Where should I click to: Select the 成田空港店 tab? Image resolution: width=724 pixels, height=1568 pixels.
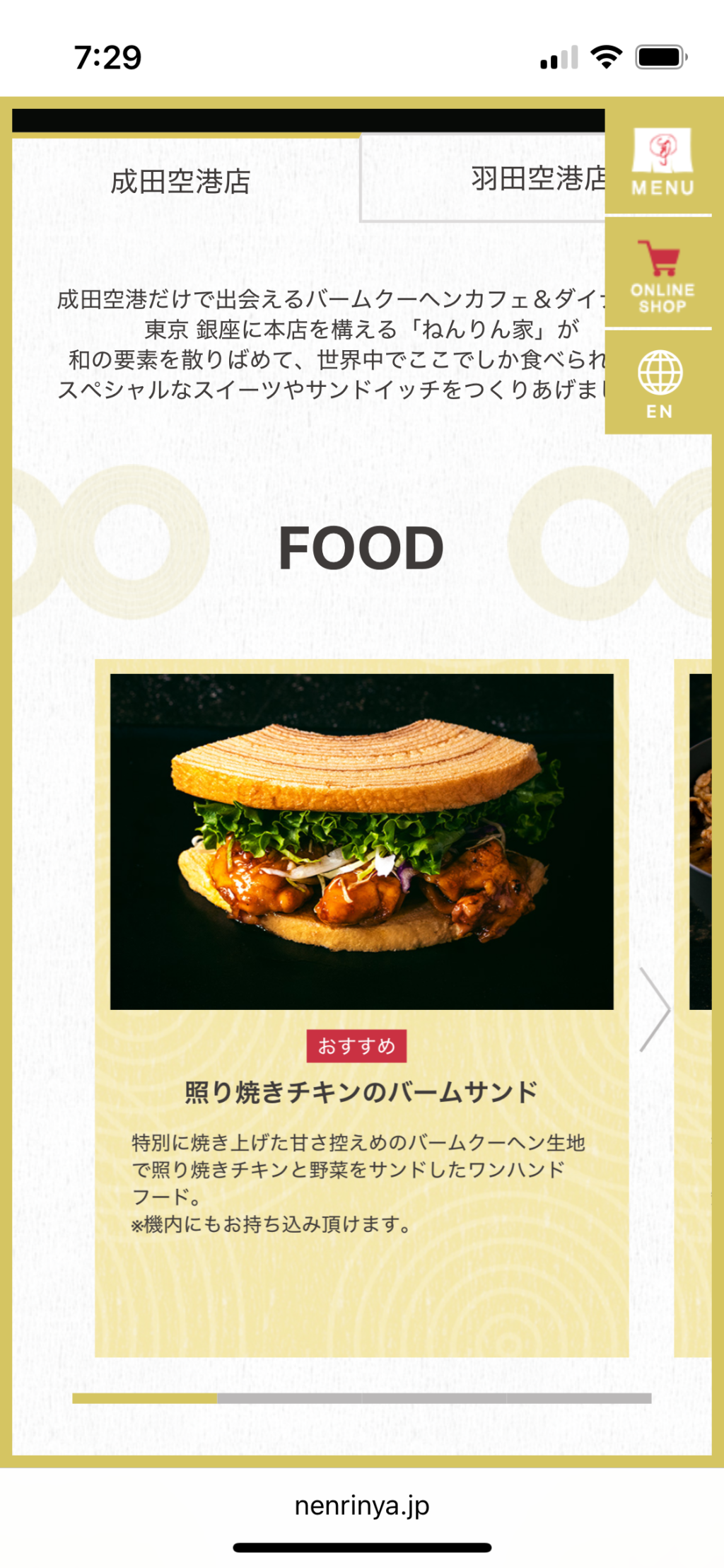point(181,182)
